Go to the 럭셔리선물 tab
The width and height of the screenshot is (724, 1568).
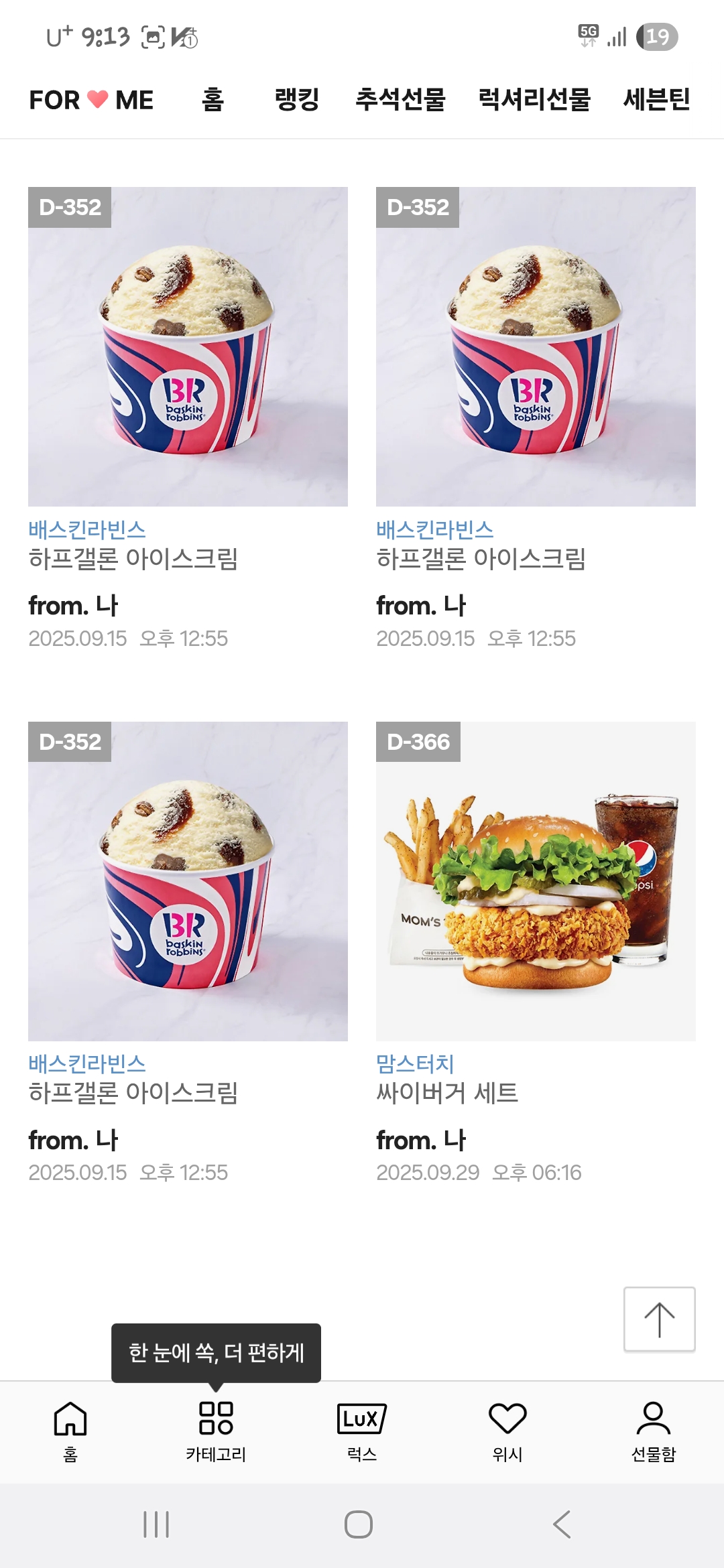pyautogui.click(x=534, y=100)
